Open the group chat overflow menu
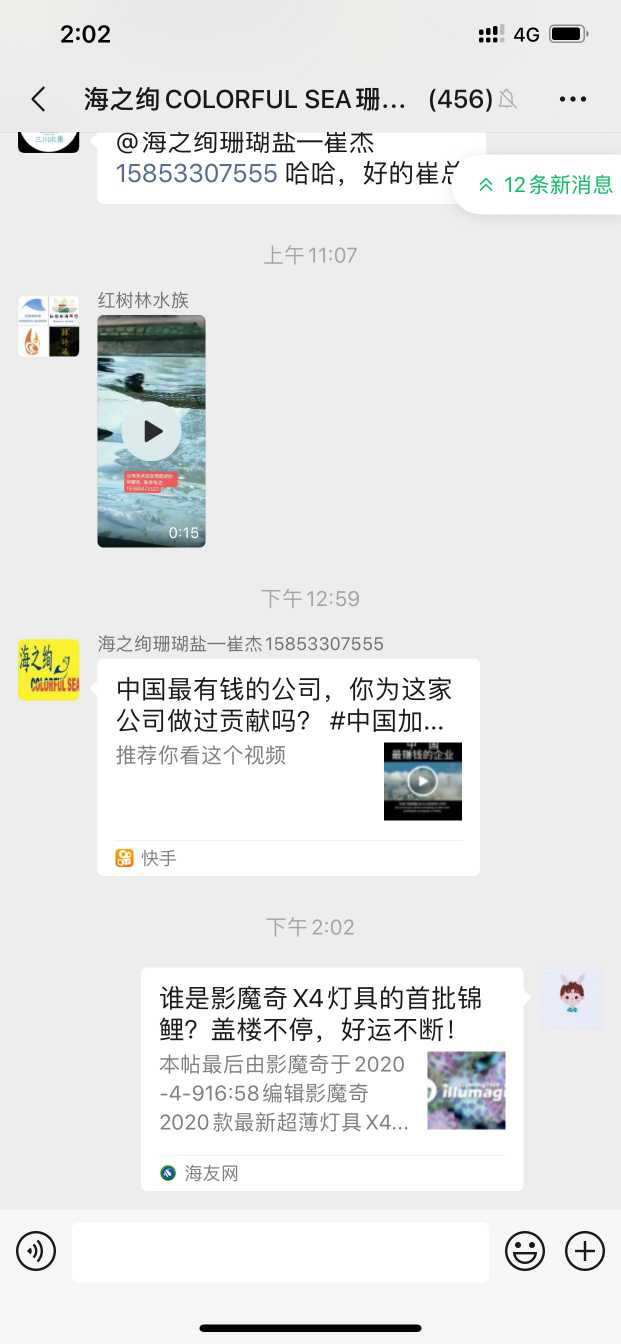The height and width of the screenshot is (1344, 621). click(x=573, y=99)
